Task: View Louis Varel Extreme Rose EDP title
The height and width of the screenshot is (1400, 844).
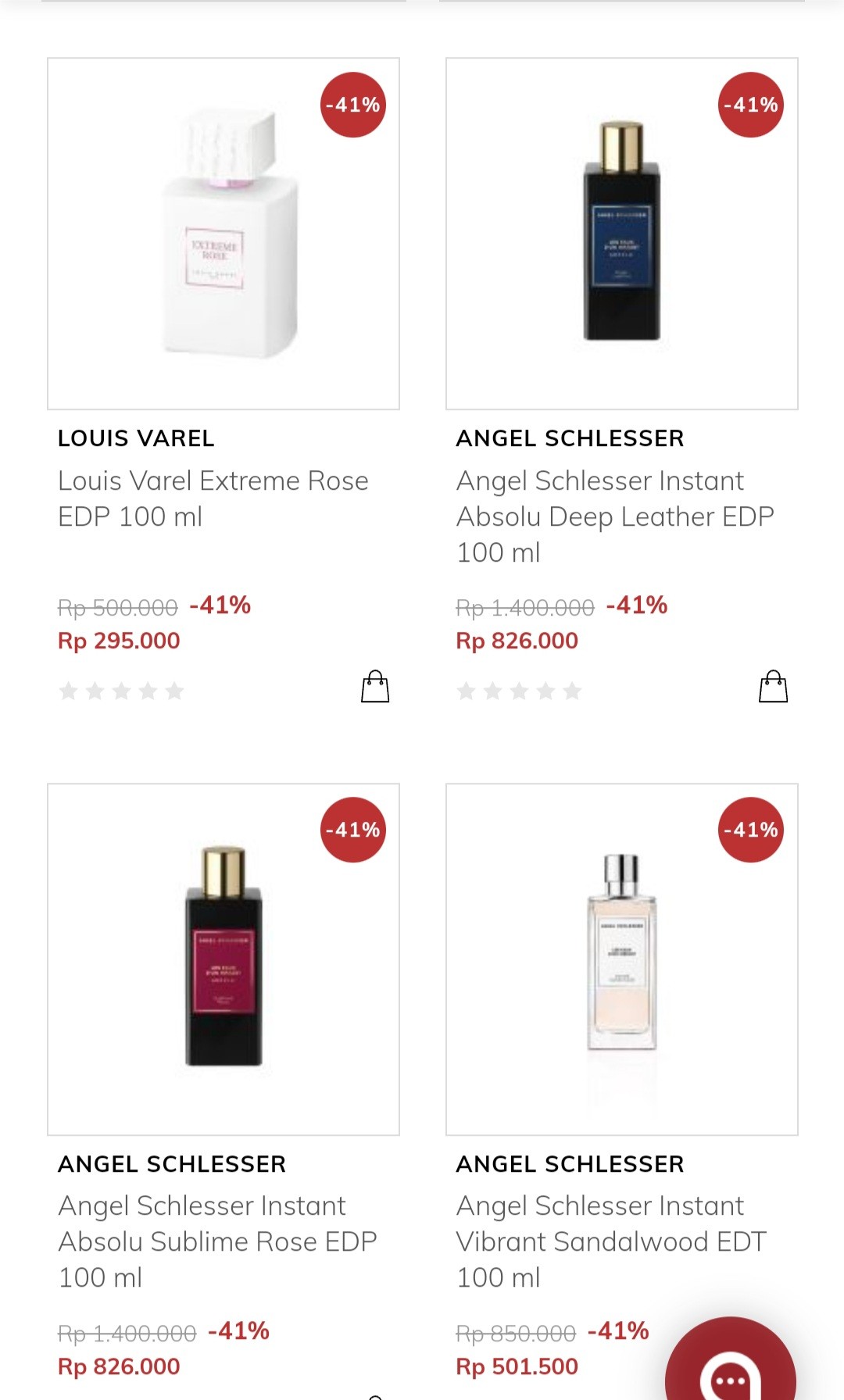Action: coord(213,498)
